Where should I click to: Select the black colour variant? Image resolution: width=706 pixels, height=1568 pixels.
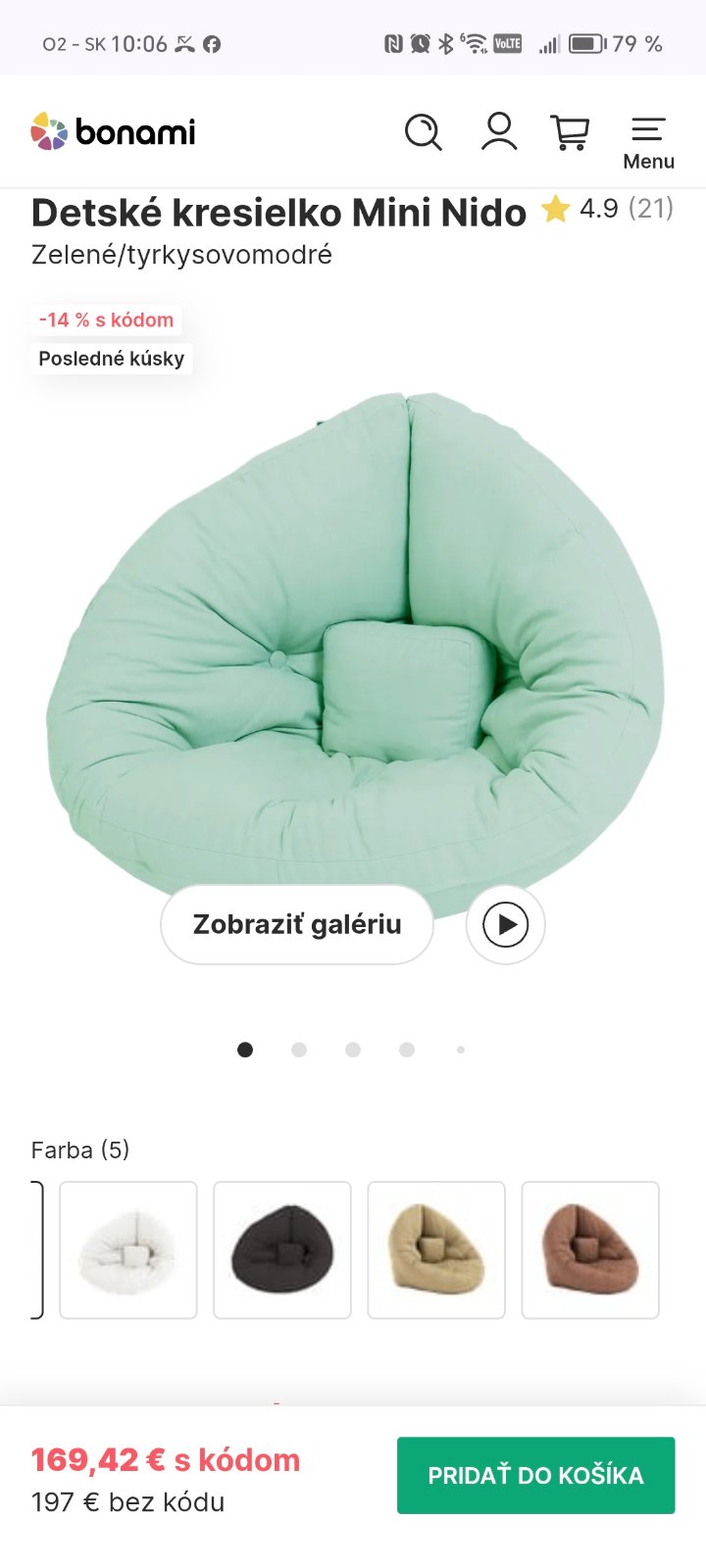click(282, 1249)
